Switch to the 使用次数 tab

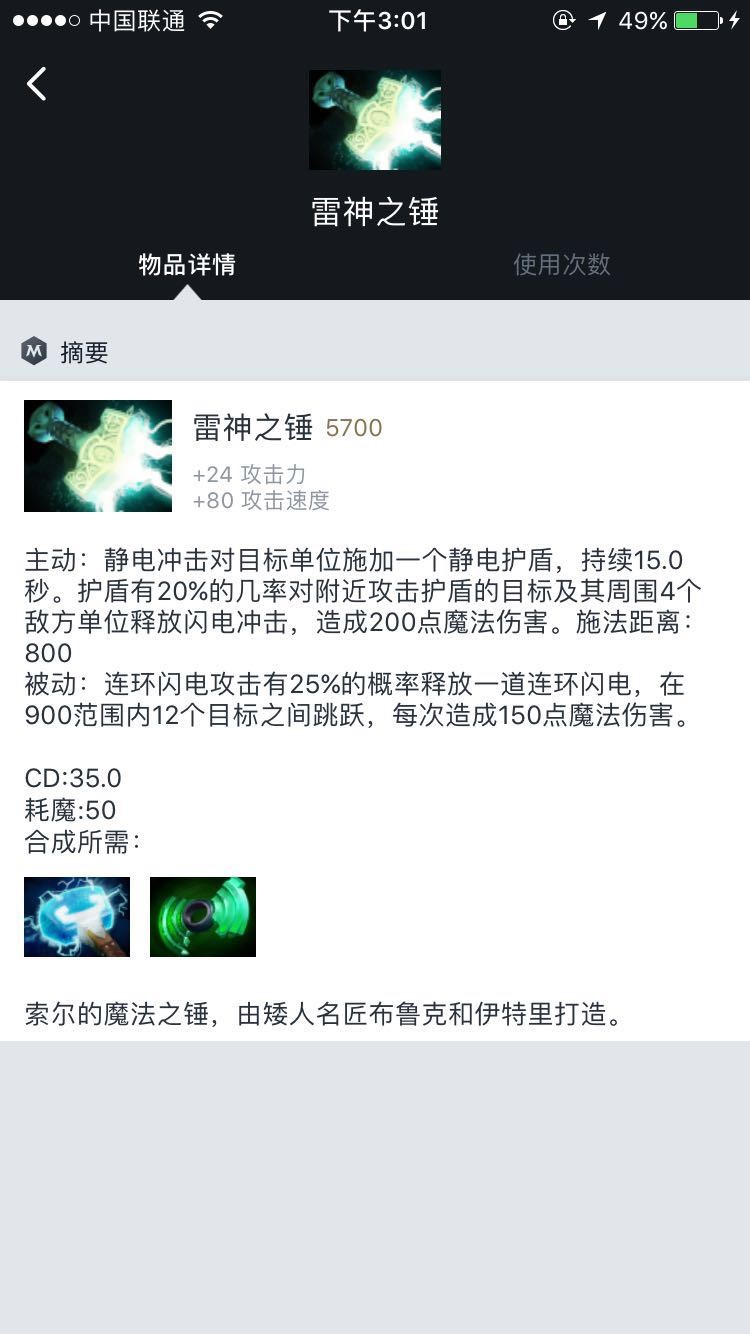(561, 265)
